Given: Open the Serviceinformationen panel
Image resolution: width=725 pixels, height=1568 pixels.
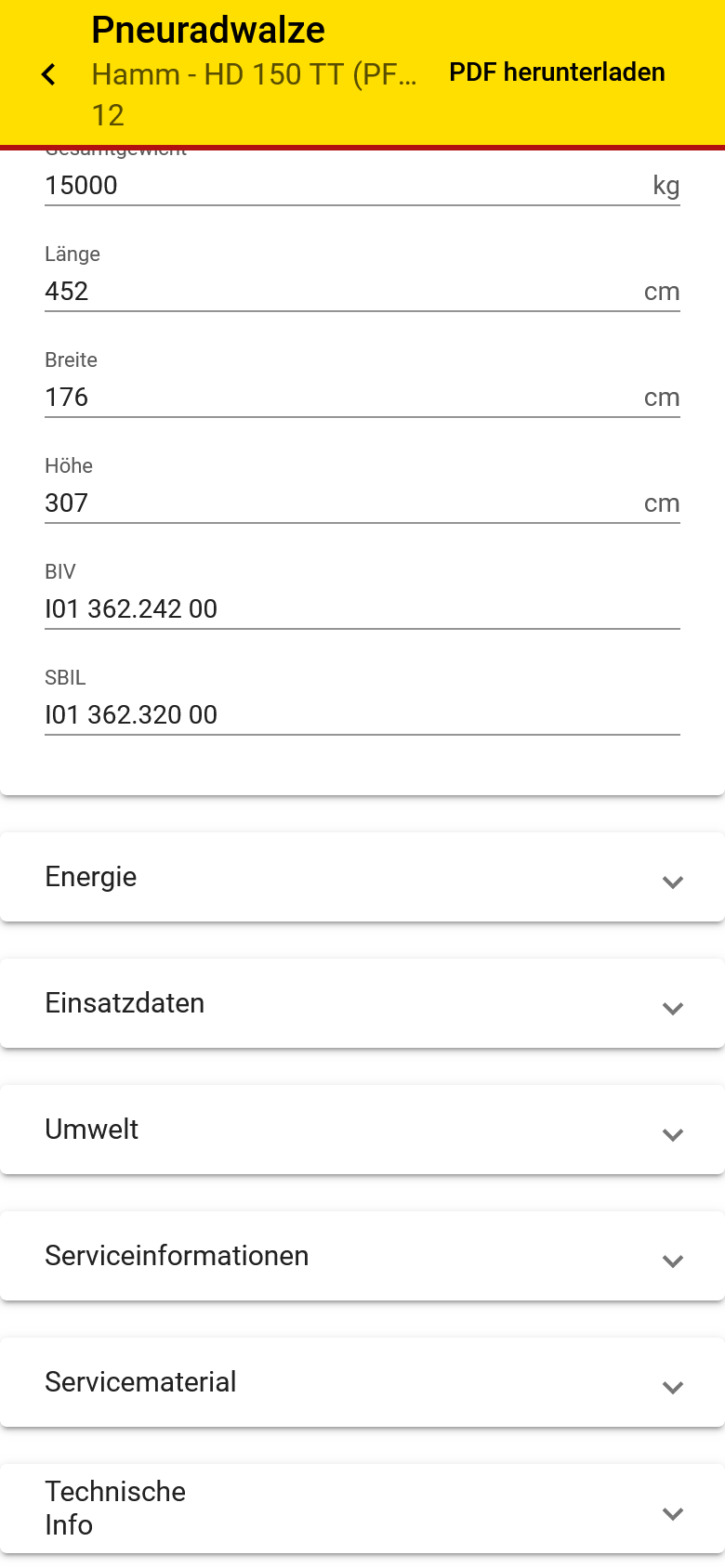Looking at the screenshot, I should click(x=362, y=1256).
